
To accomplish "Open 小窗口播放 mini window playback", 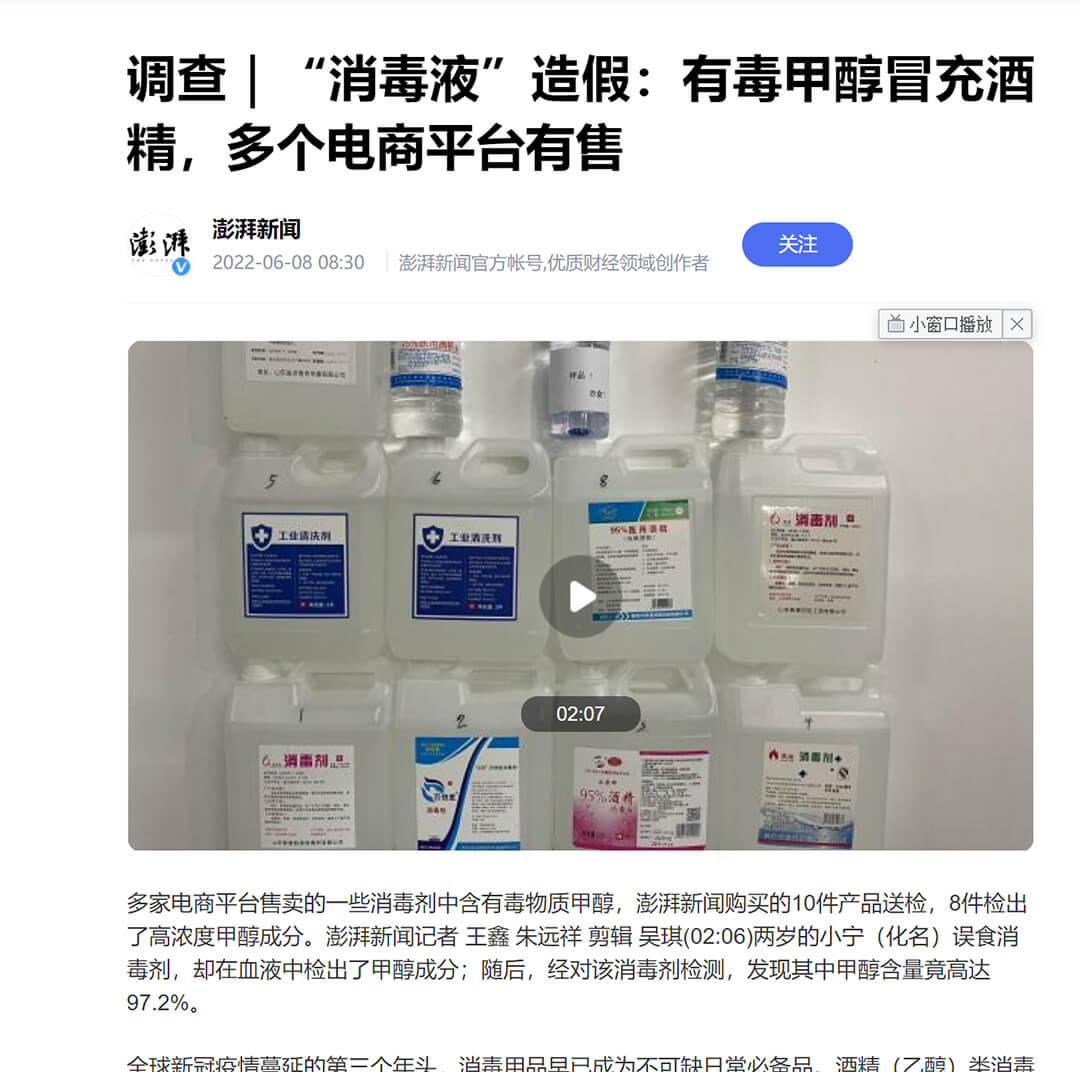I will [940, 324].
